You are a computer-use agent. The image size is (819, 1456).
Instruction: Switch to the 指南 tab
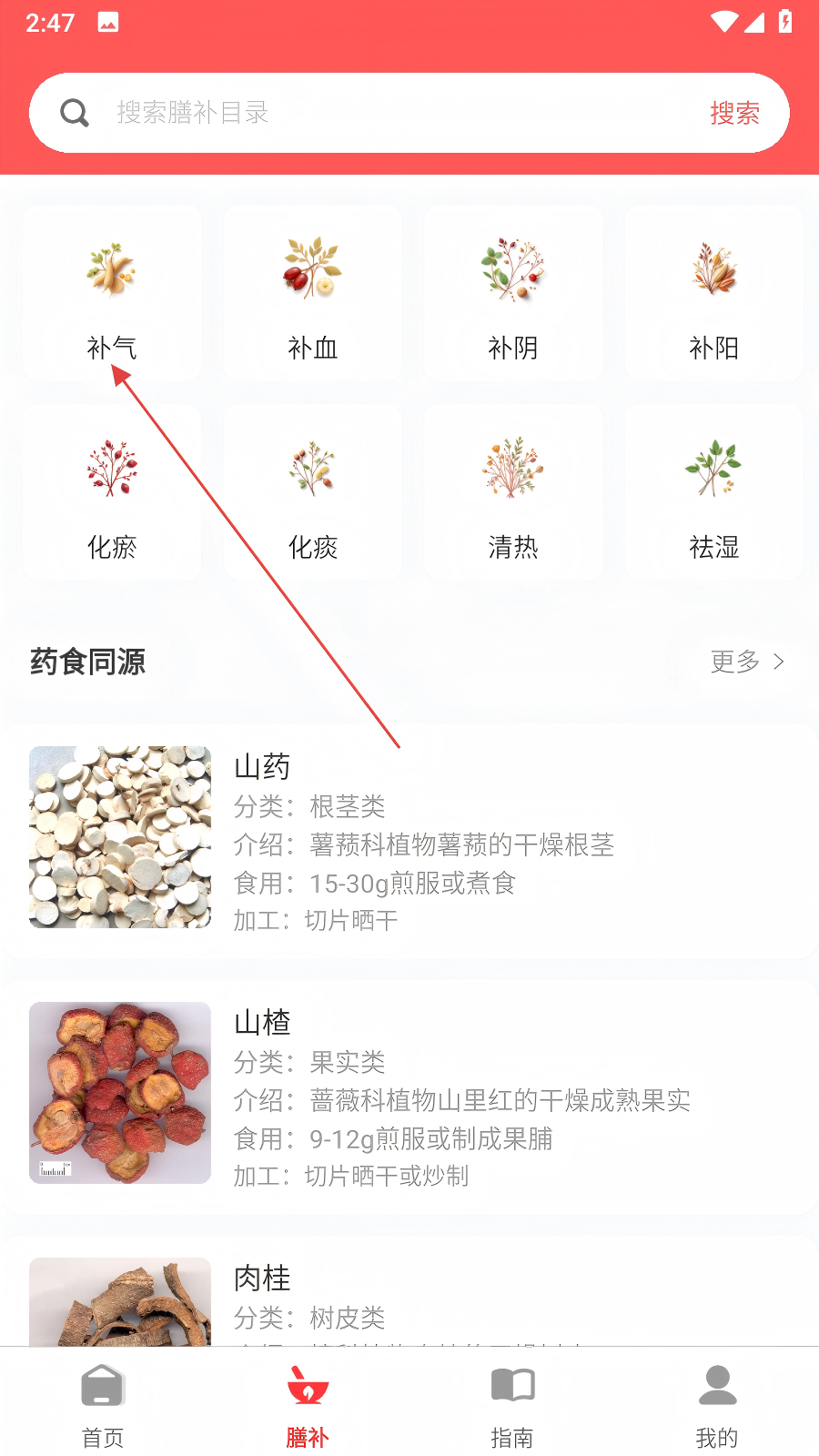(512, 1404)
